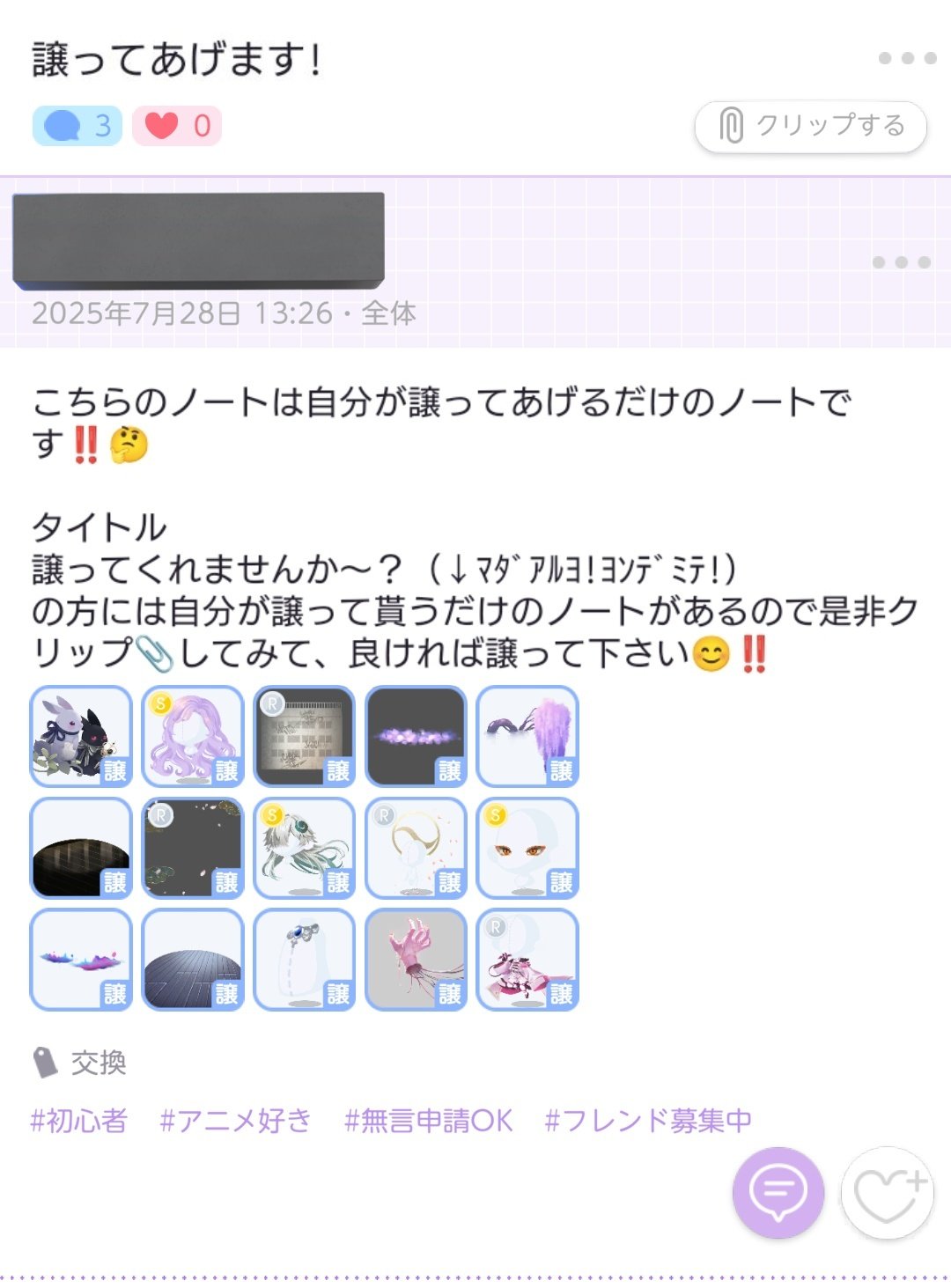The image size is (951, 1288).
Task: Open the 交換 category tag
Action: [81, 1063]
